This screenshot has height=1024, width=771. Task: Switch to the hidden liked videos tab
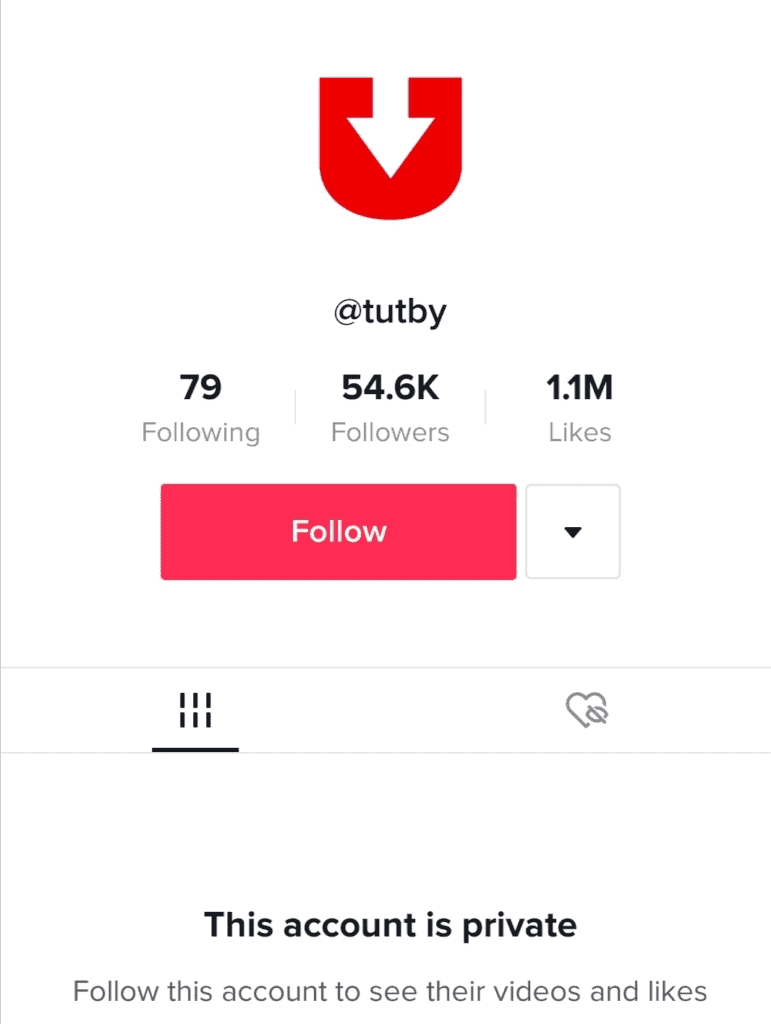click(x=587, y=711)
